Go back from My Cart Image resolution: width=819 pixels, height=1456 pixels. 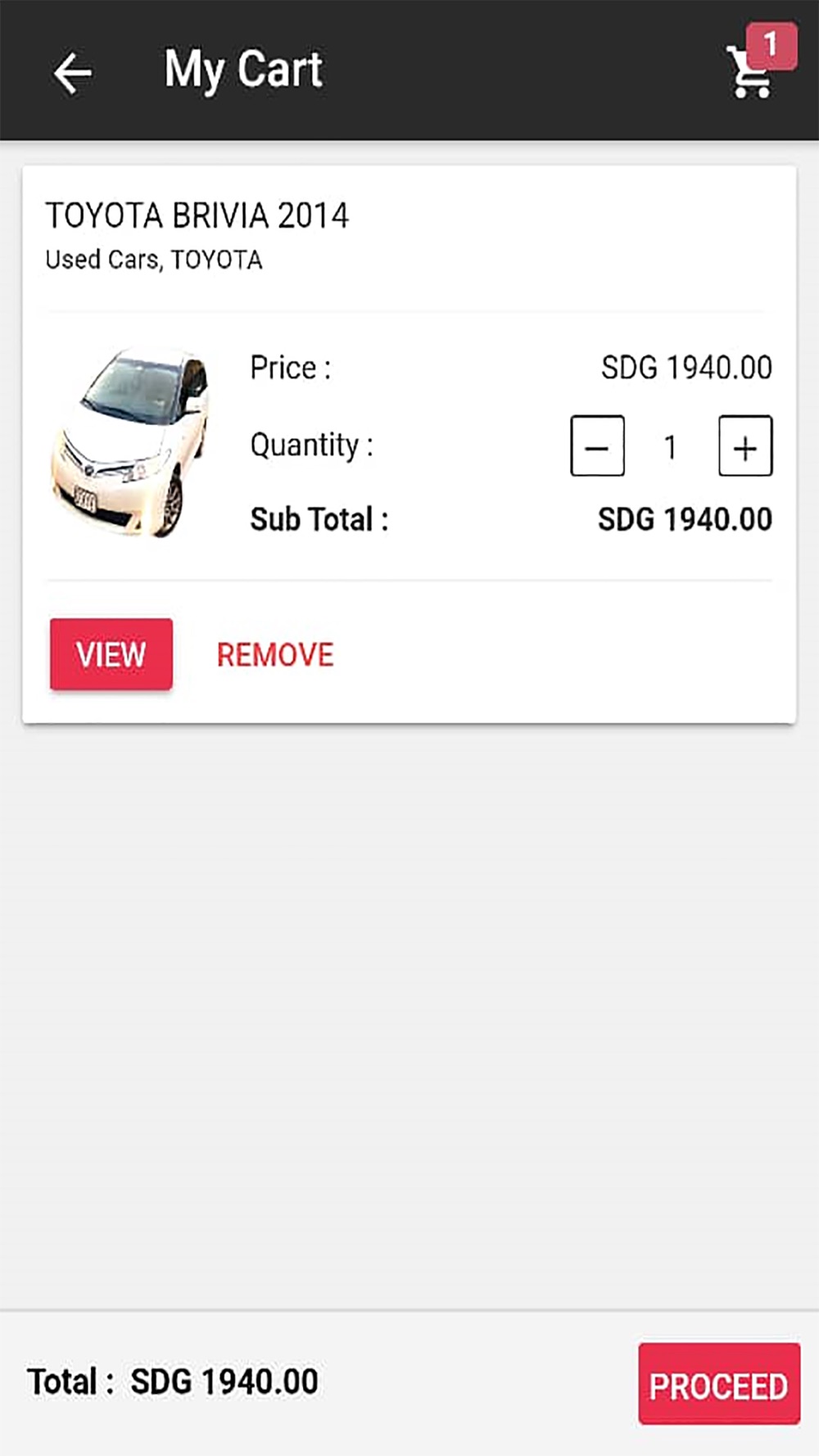click(x=73, y=73)
